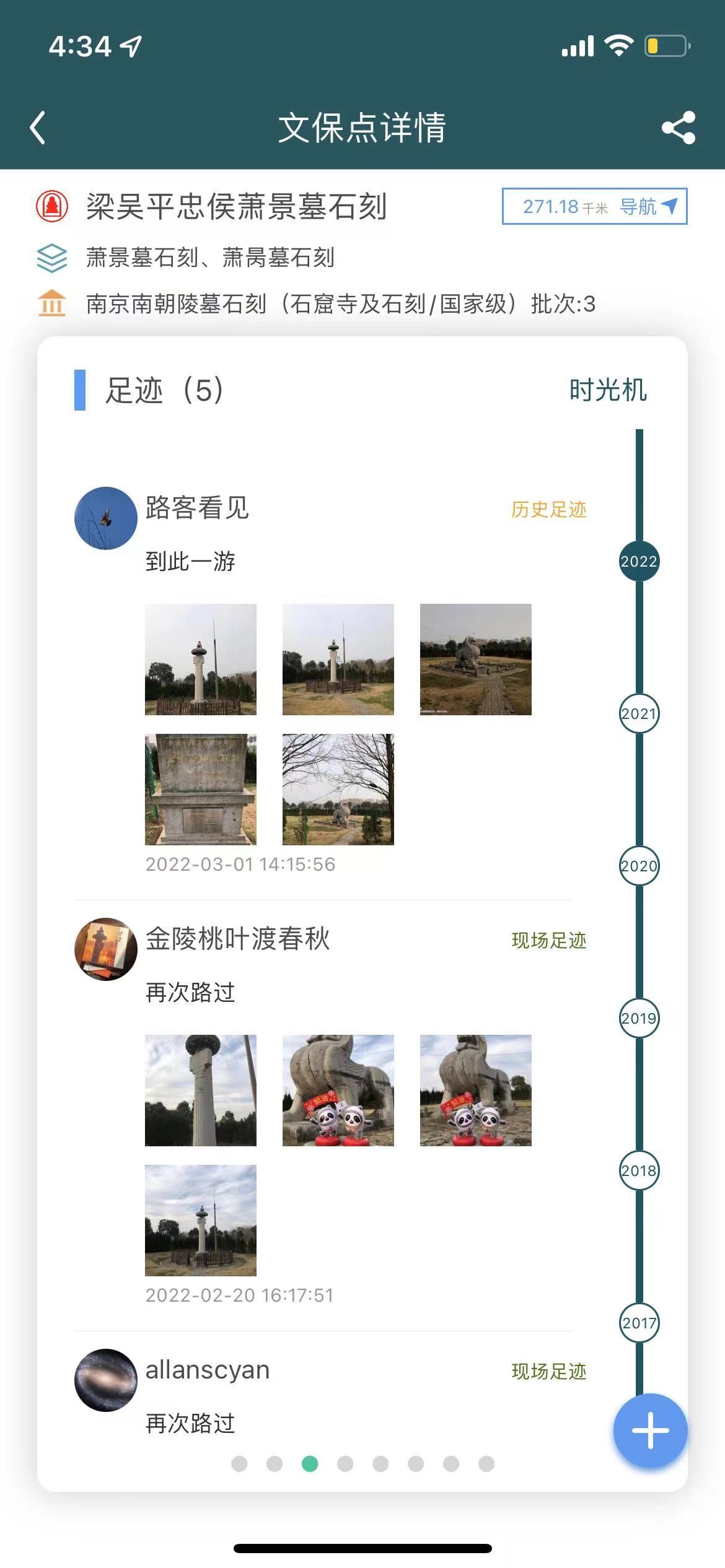Screen dimensions: 725x1568
Task: Open 金陵桃叶渡春秋's avatar
Action: (x=106, y=949)
